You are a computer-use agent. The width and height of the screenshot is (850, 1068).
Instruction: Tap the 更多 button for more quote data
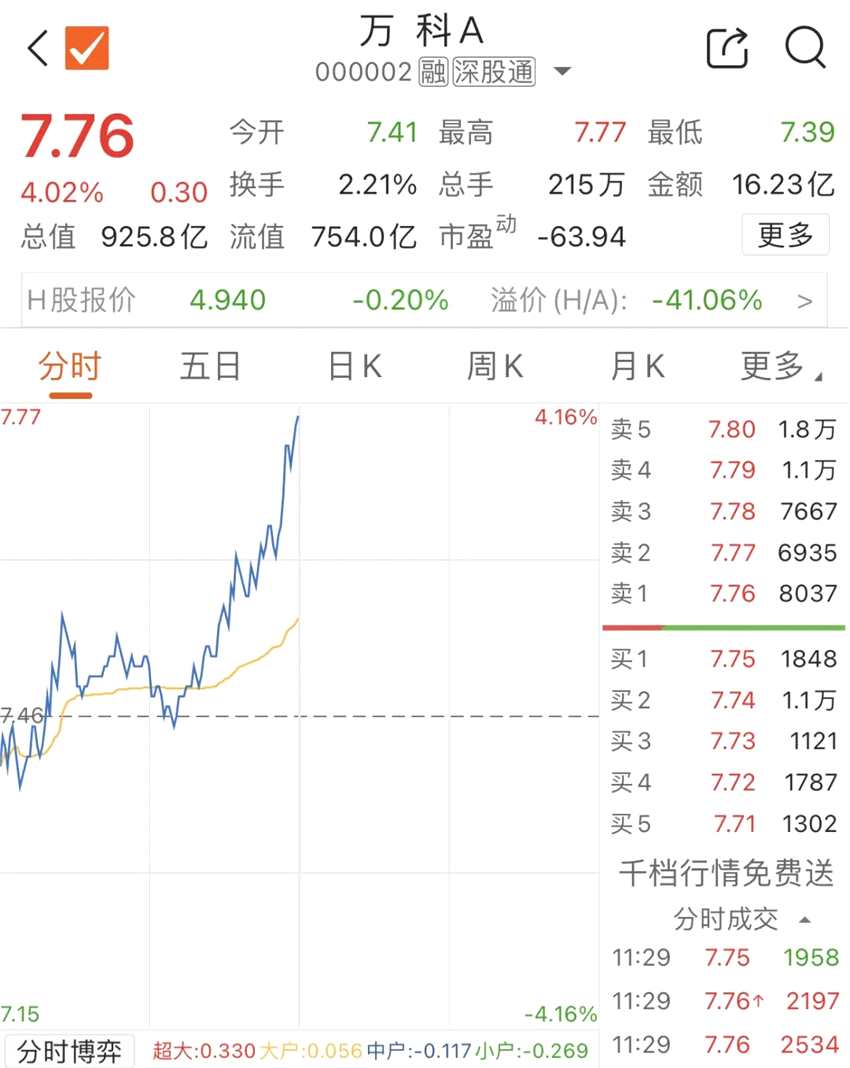(x=785, y=235)
